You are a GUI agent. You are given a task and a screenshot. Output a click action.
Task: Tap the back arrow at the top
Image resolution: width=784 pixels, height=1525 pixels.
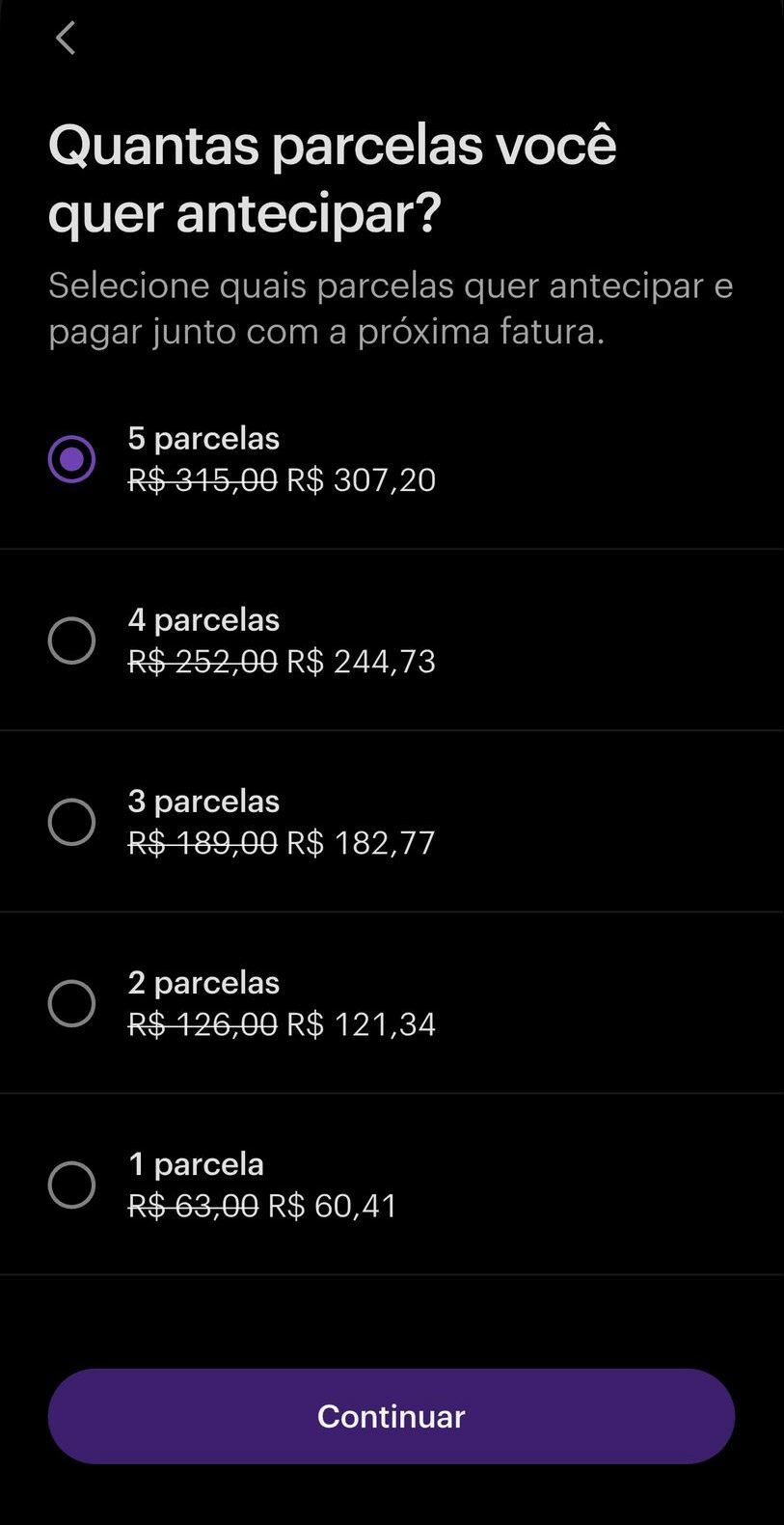[65, 39]
